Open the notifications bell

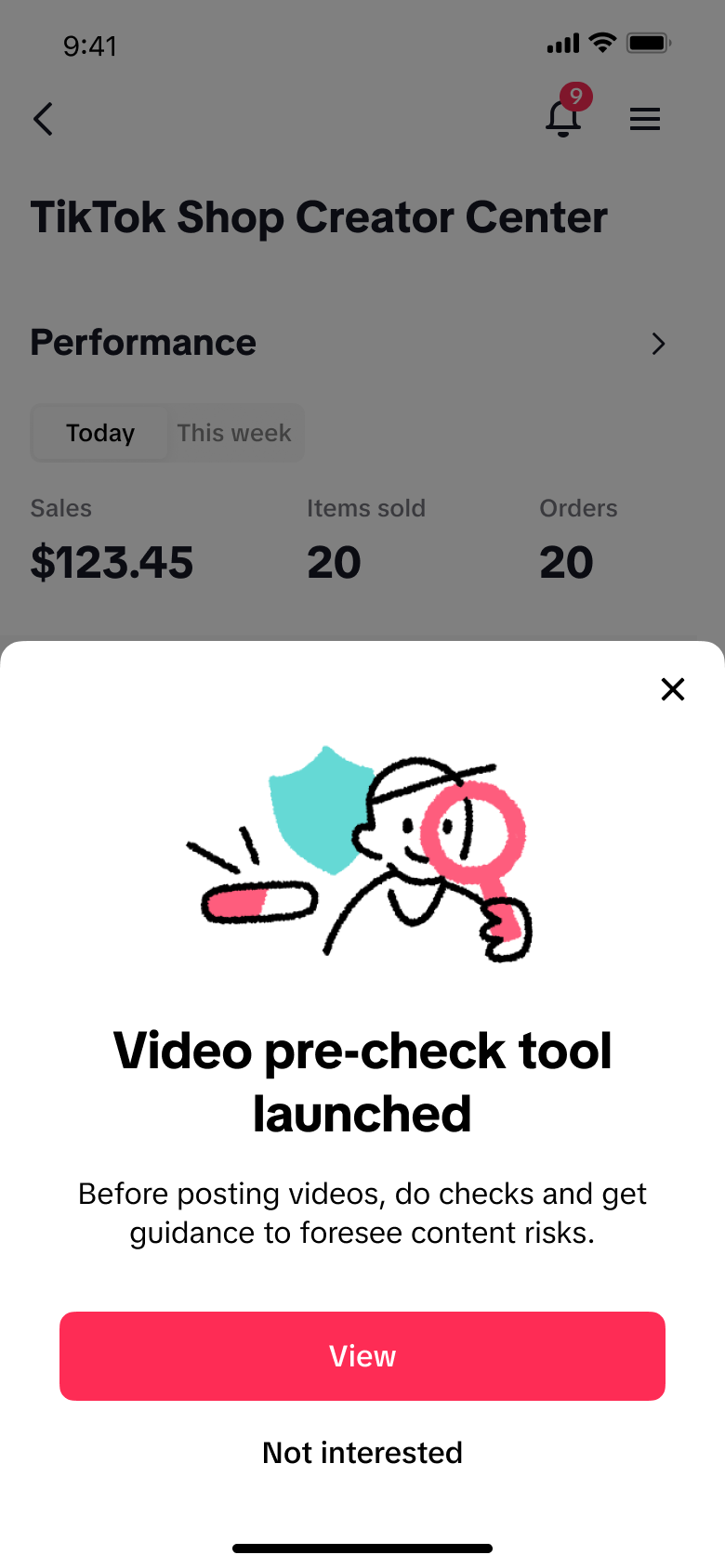pyautogui.click(x=563, y=118)
